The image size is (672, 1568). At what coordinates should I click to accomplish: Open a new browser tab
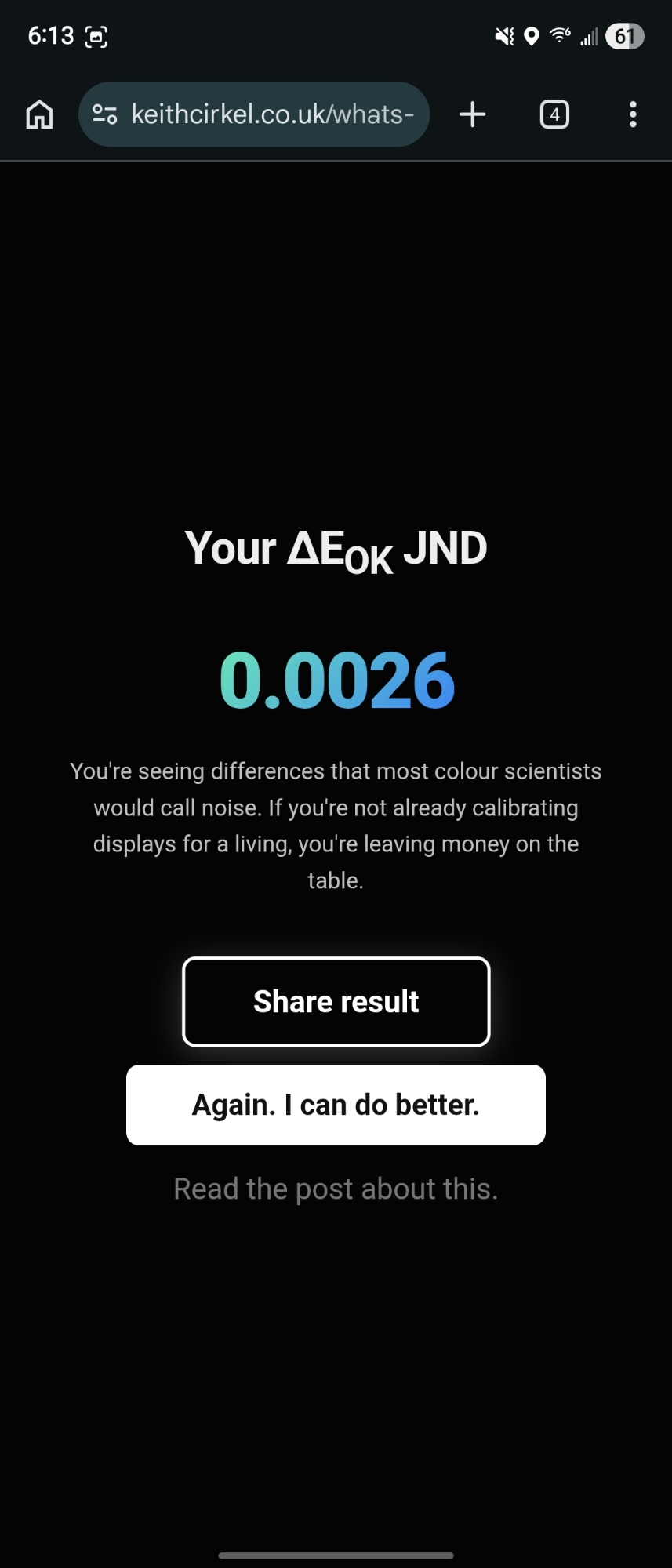pyautogui.click(x=472, y=114)
